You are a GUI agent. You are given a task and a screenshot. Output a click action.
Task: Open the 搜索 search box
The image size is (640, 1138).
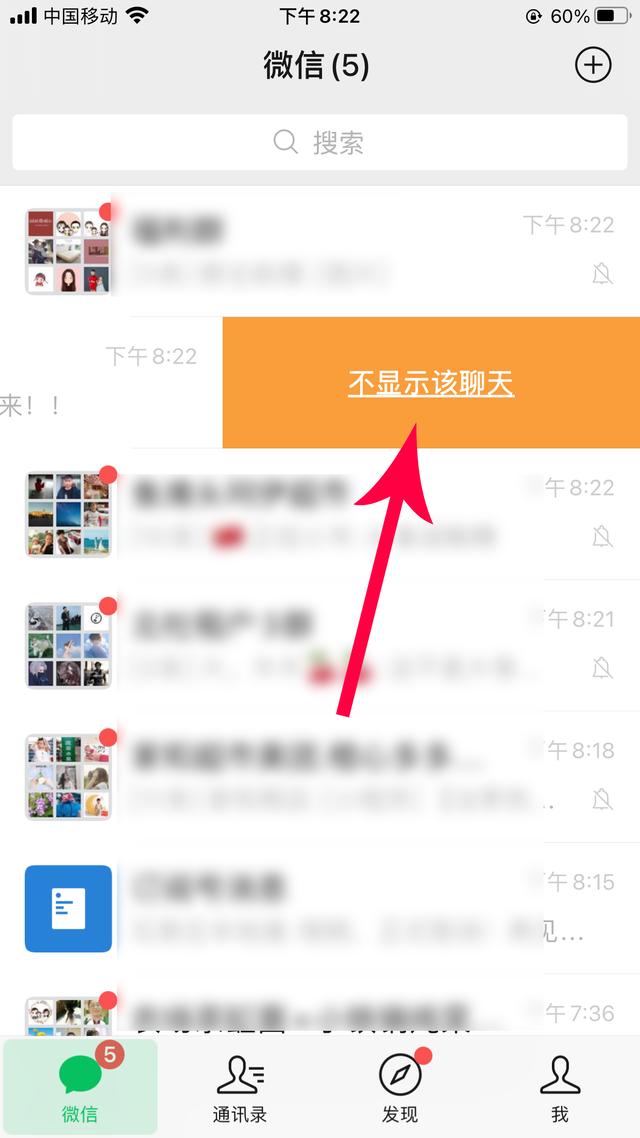tap(320, 142)
